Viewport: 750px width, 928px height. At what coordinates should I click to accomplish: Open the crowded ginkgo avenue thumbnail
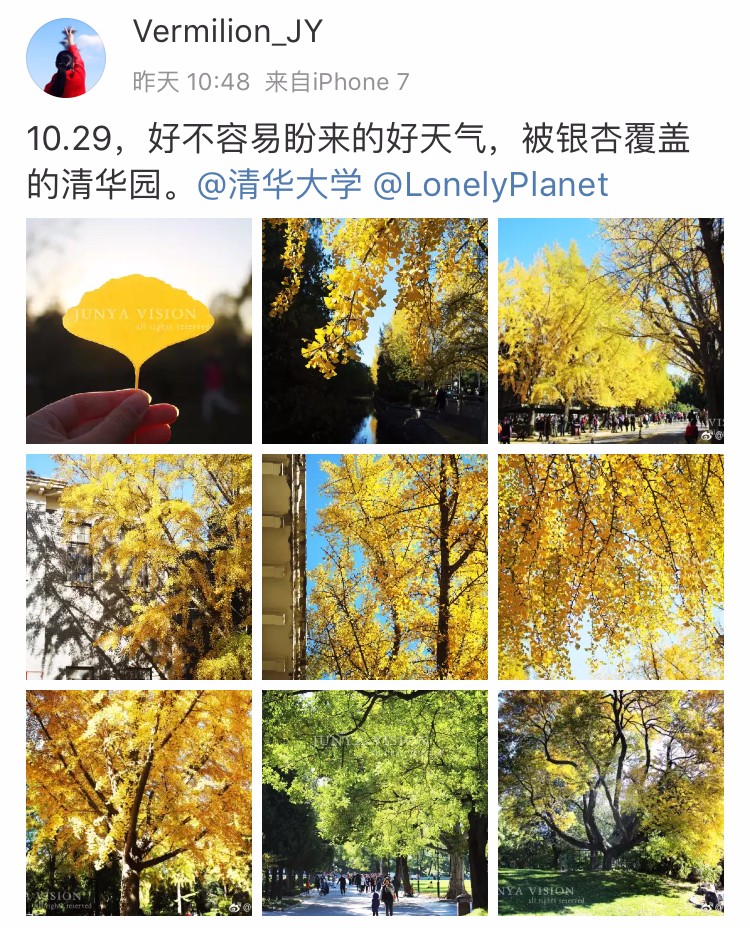611,331
